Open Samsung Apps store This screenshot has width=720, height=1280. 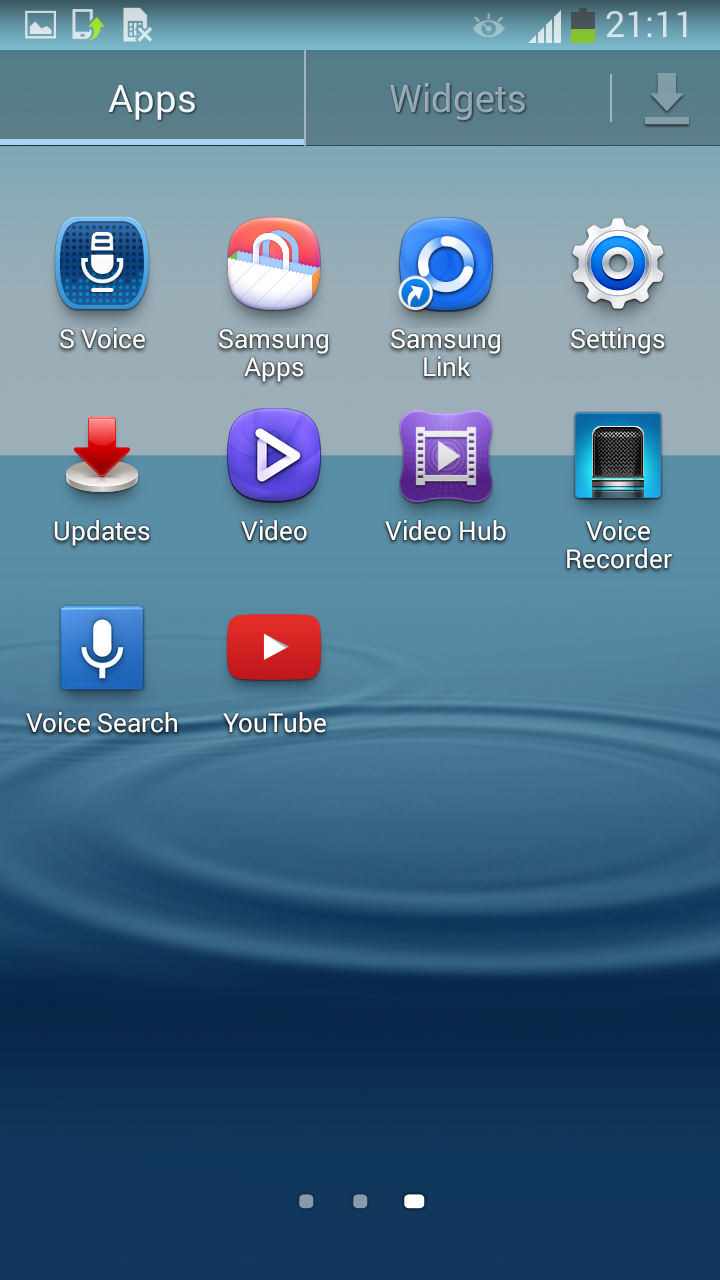tap(274, 264)
